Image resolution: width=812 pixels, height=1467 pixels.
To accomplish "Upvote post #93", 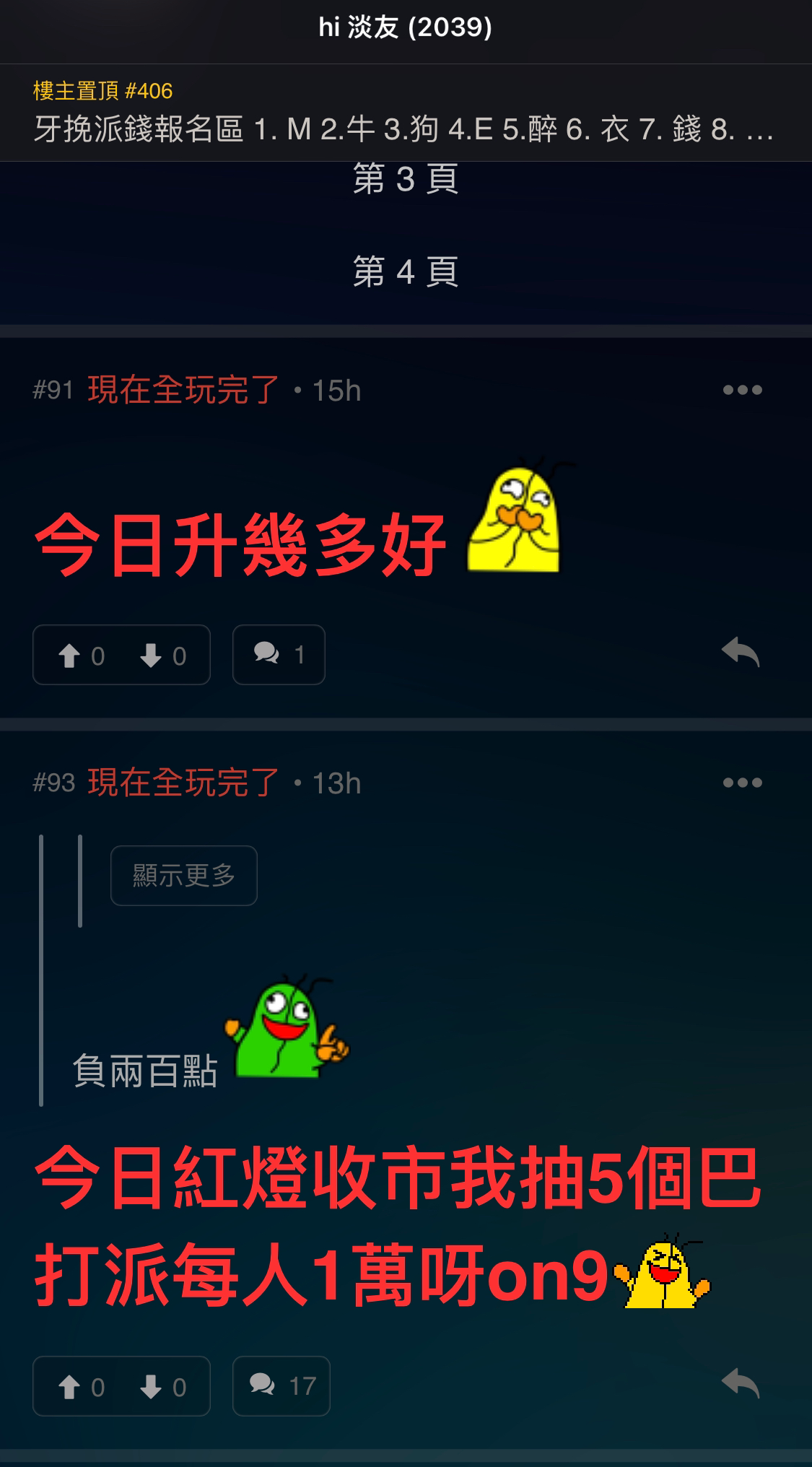I will pyautogui.click(x=71, y=1385).
